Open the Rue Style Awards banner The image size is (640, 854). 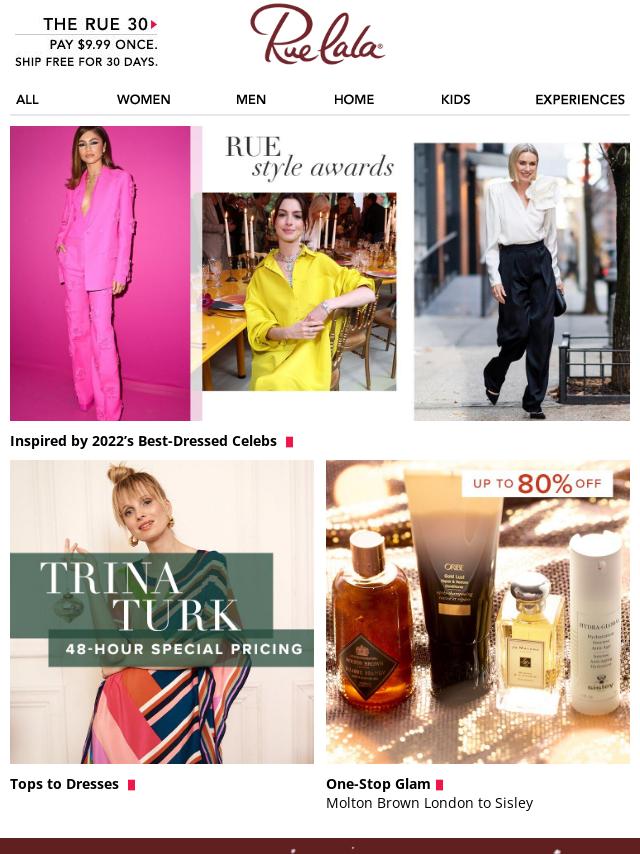coord(320,272)
